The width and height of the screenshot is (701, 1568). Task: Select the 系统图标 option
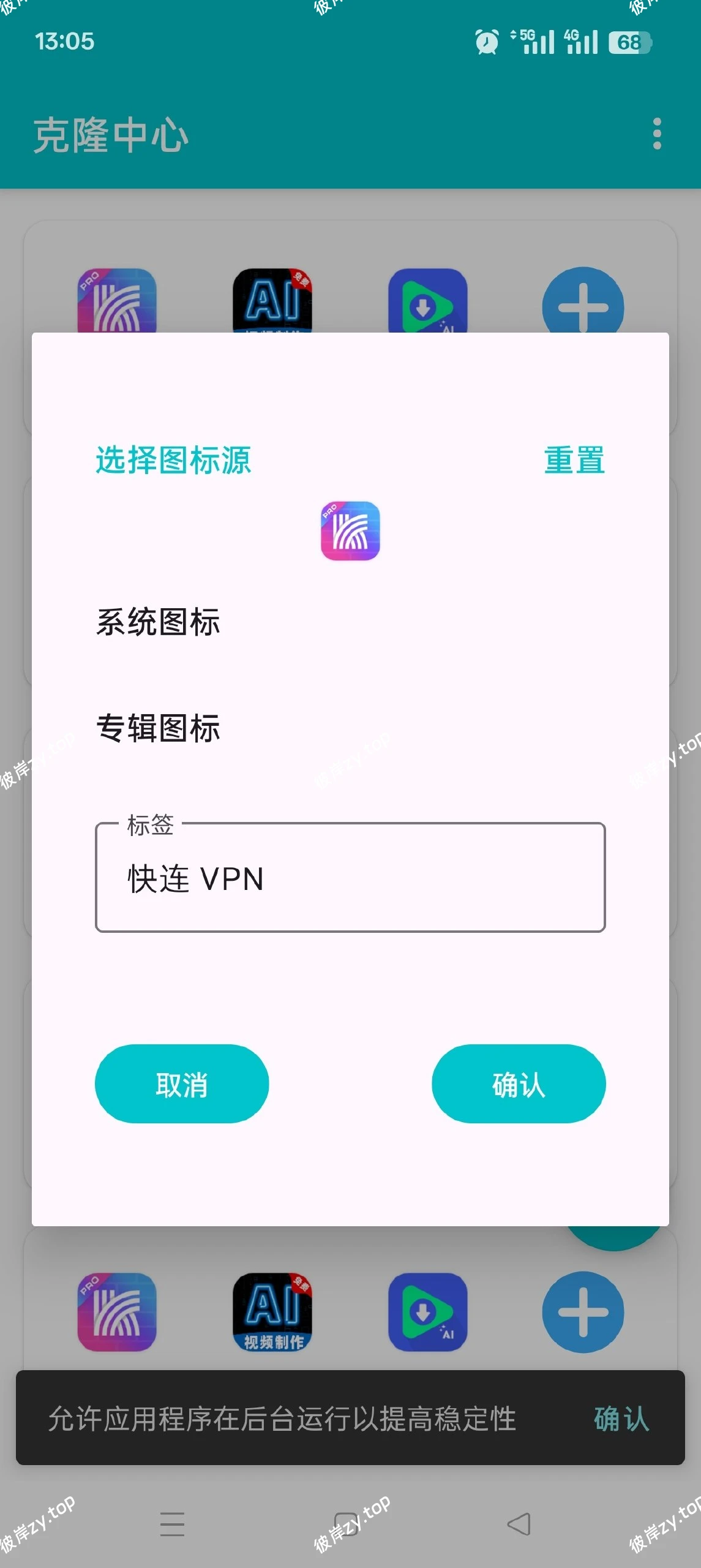click(158, 620)
